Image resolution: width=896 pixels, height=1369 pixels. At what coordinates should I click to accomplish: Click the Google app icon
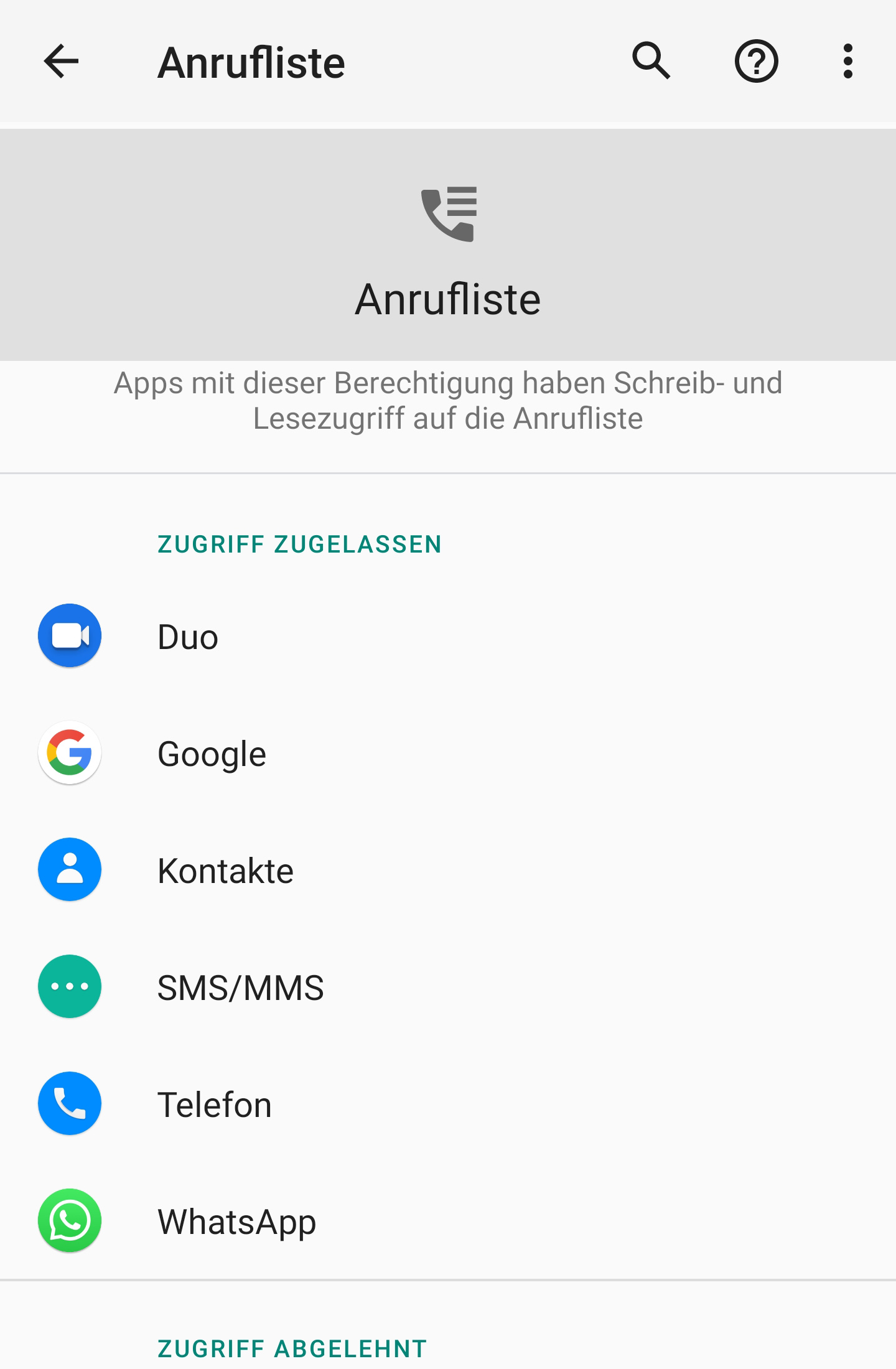69,752
